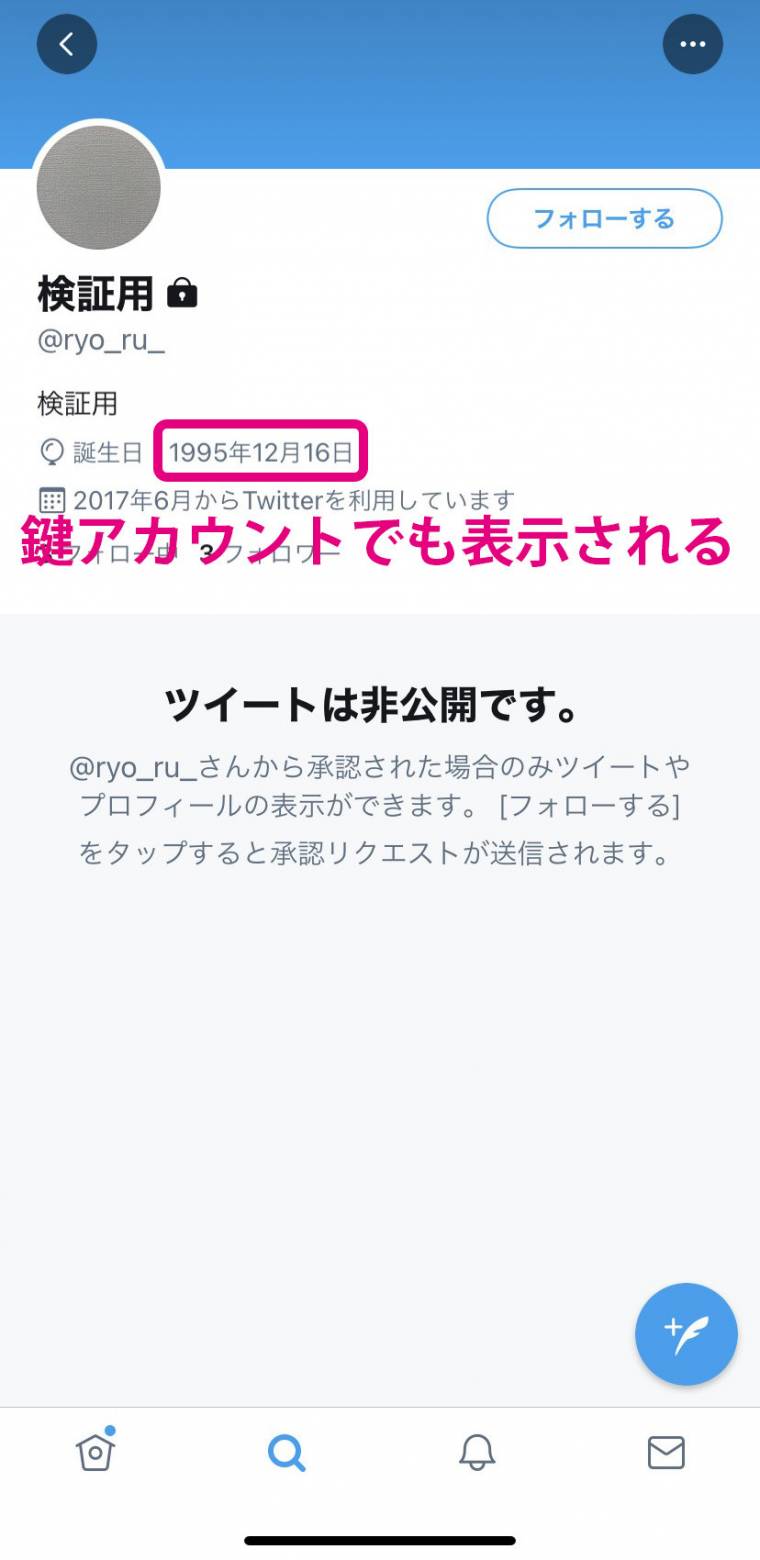Compose a new tweet
The image size is (760, 1560).
[x=686, y=1333]
